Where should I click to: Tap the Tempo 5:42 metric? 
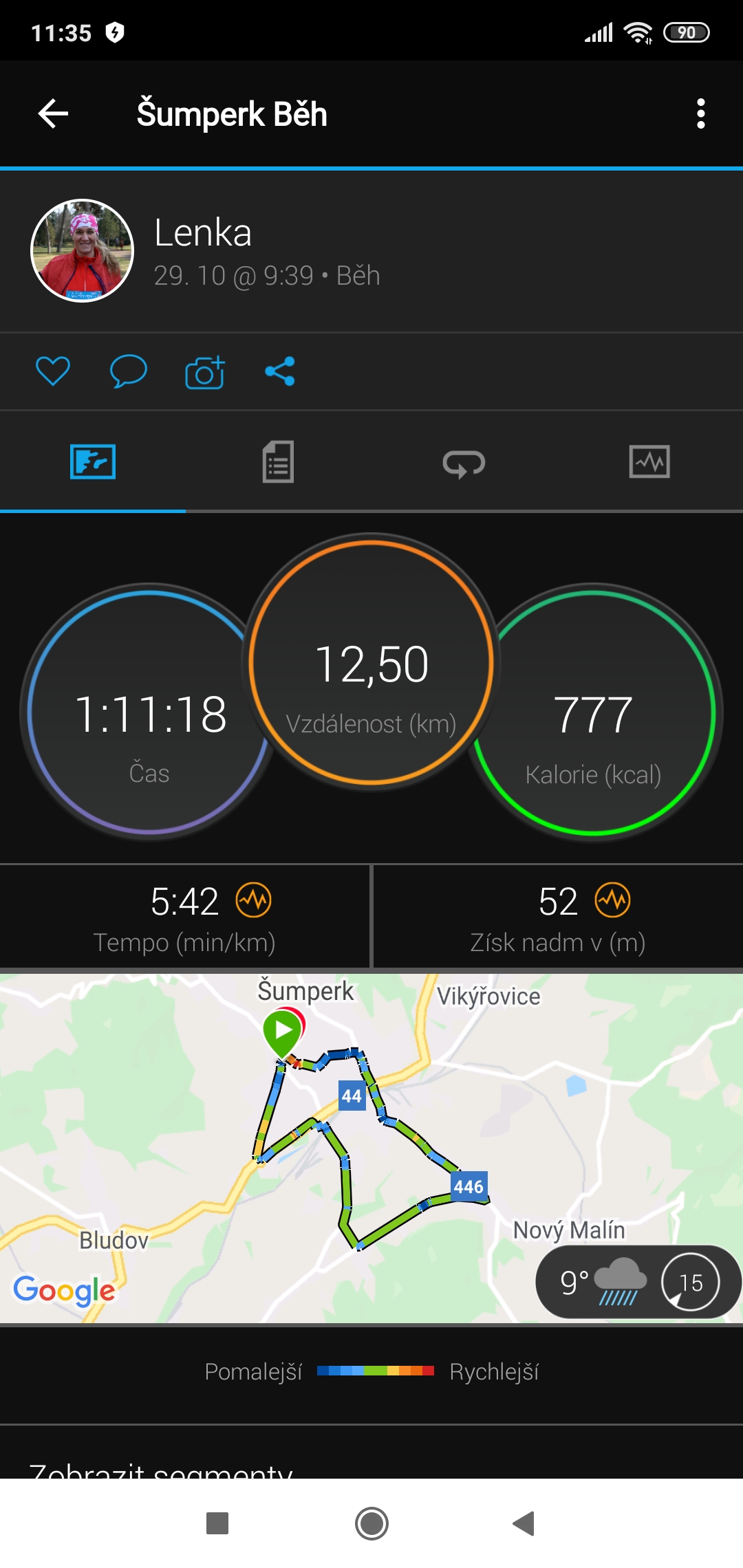pos(184,916)
